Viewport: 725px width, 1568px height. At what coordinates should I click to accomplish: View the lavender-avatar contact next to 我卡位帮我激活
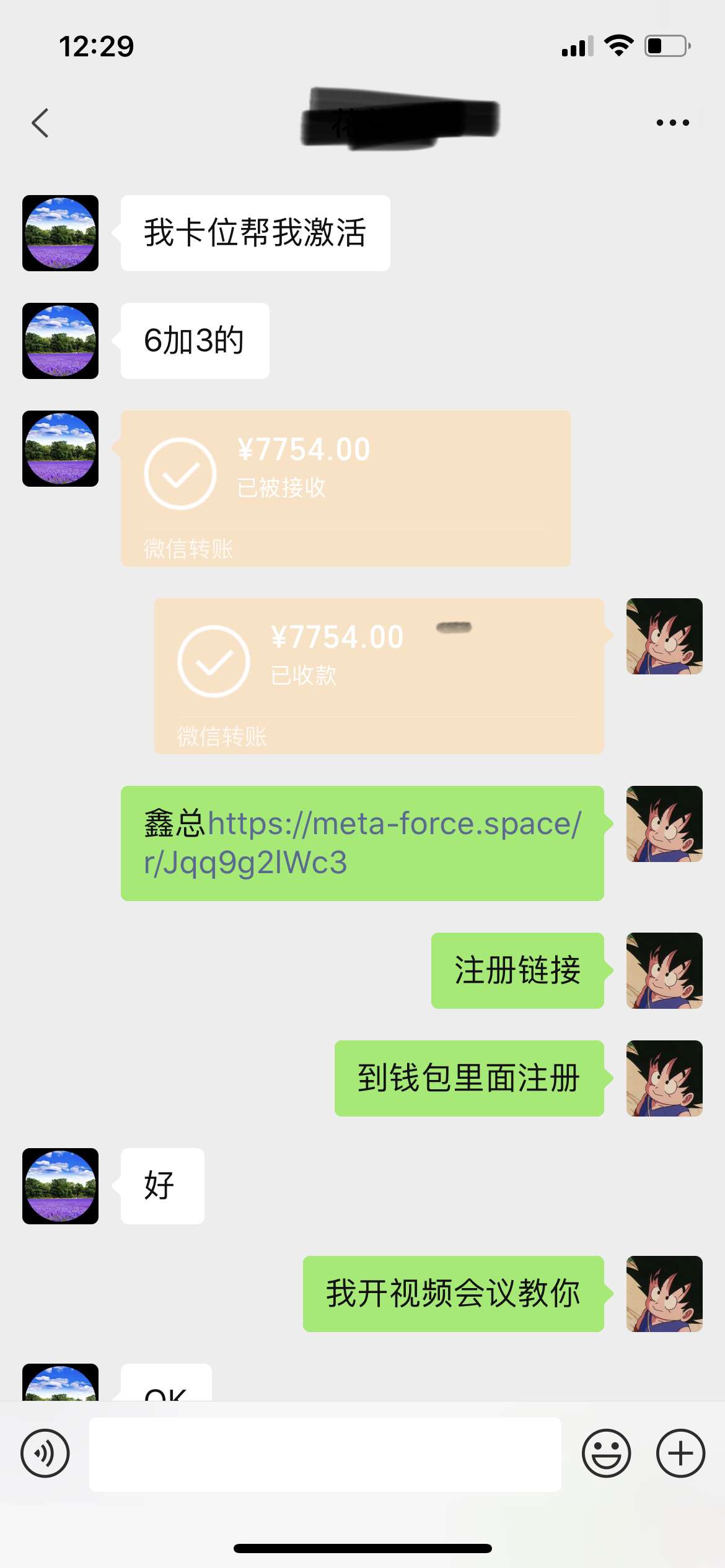[60, 233]
